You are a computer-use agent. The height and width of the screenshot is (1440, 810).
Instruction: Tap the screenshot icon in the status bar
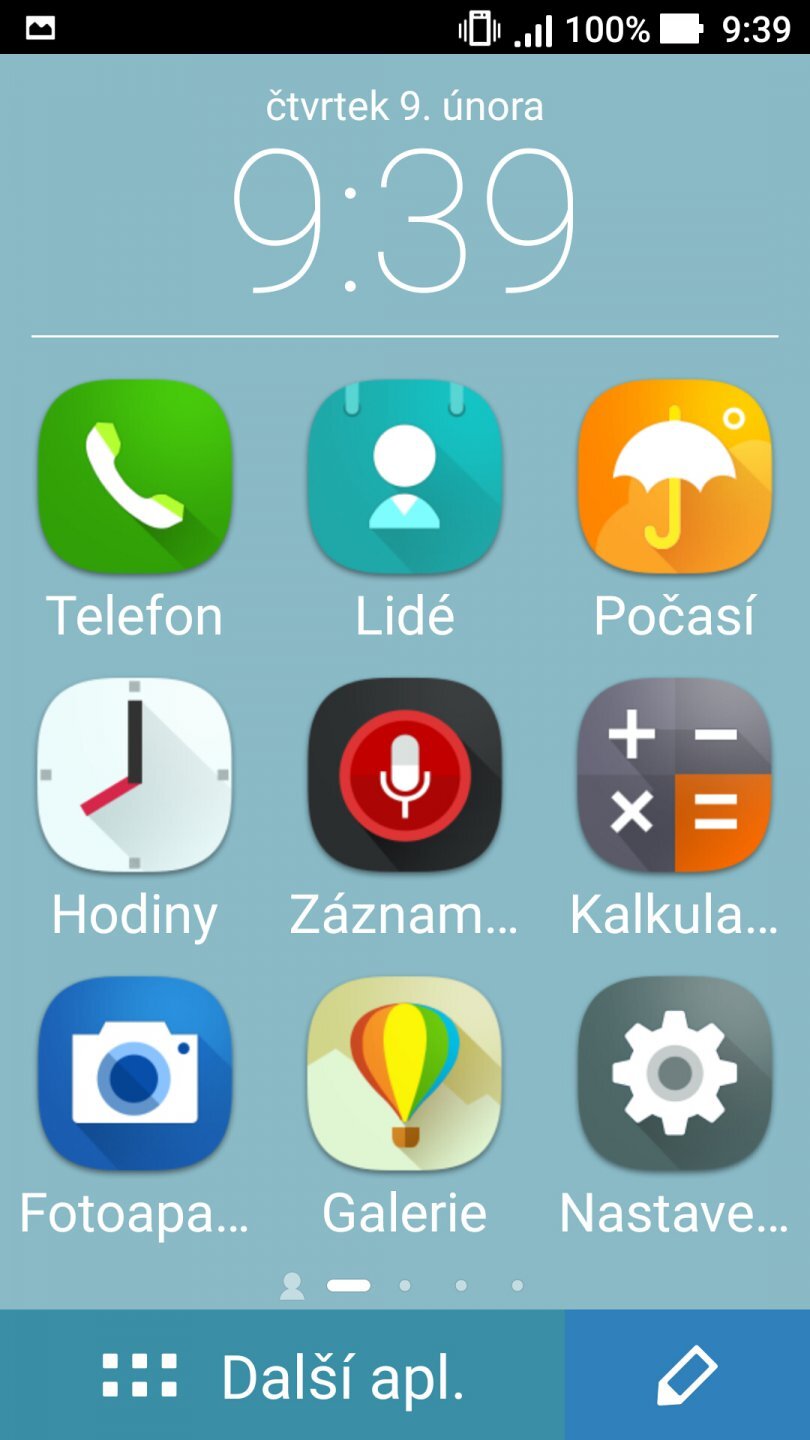(38, 27)
